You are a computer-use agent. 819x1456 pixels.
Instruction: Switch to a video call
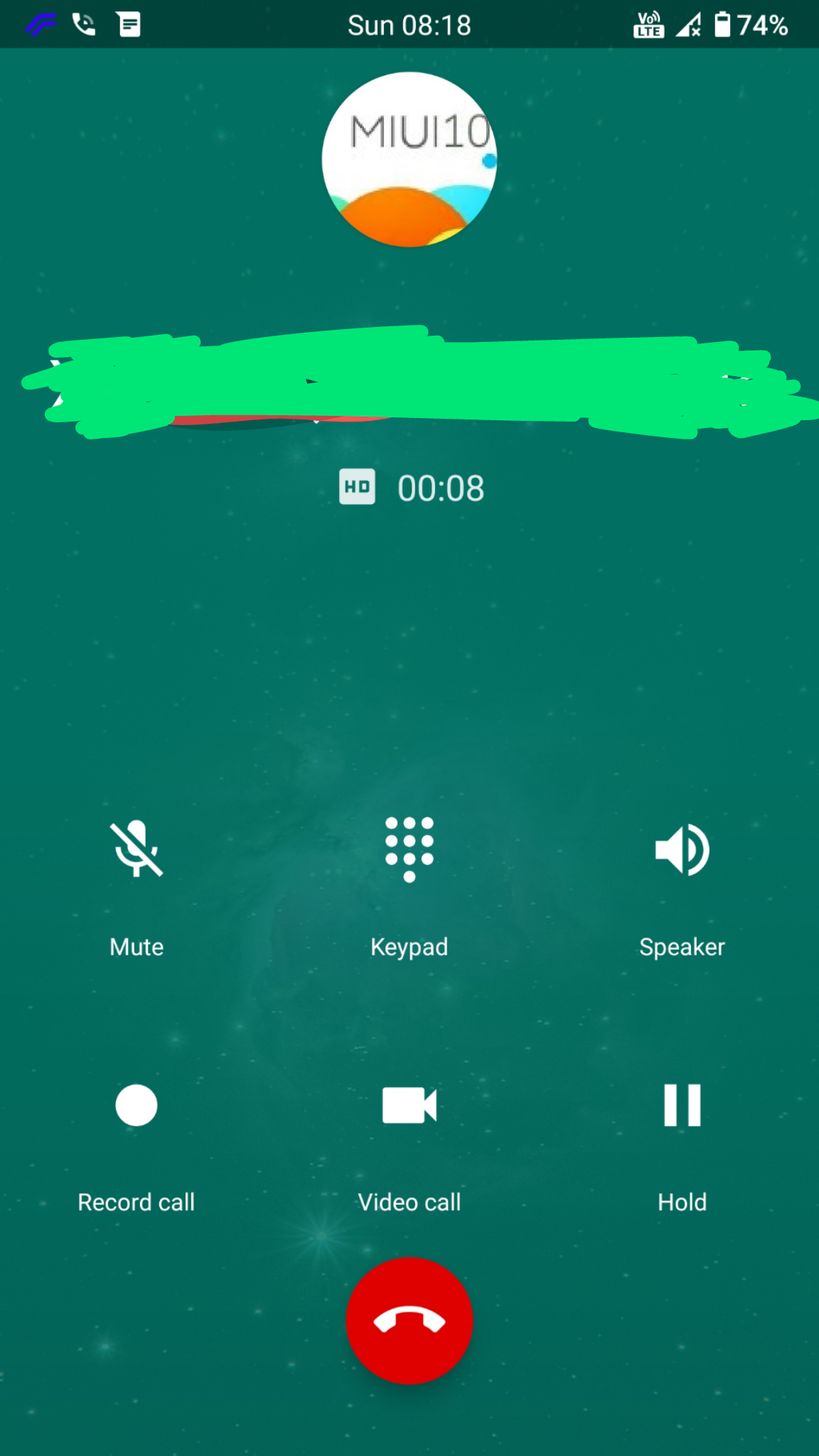(409, 1106)
